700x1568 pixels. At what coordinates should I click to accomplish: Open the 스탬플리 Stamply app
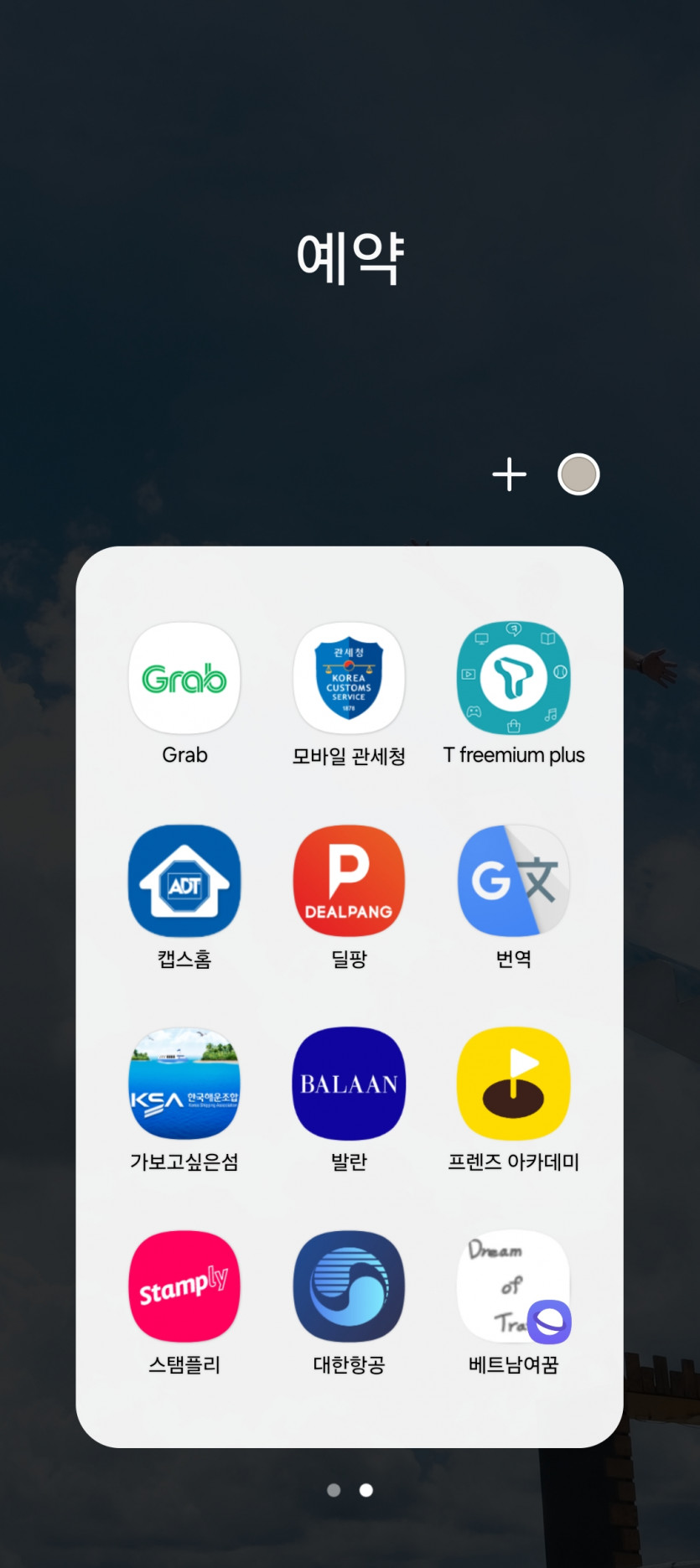point(184,1287)
